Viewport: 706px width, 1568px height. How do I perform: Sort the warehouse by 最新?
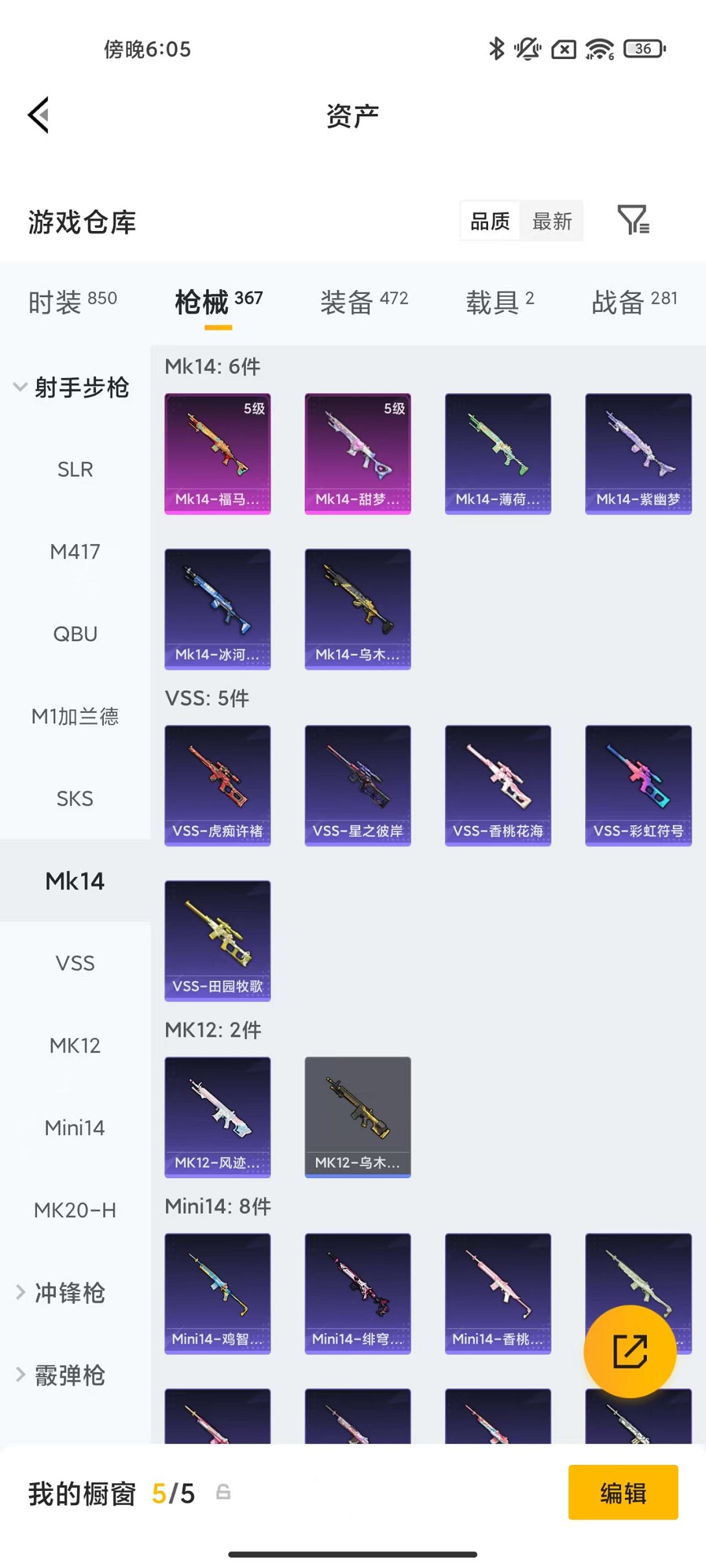pyautogui.click(x=552, y=221)
